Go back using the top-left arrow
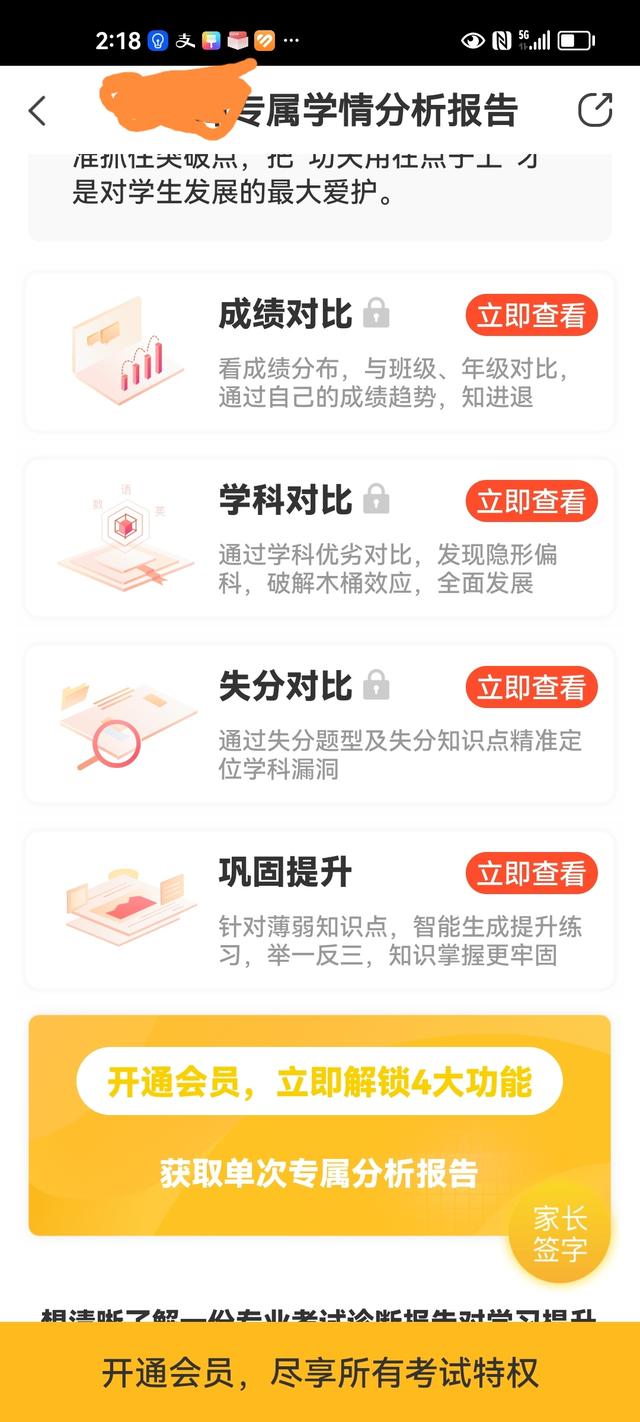This screenshot has width=640, height=1422. [38, 110]
